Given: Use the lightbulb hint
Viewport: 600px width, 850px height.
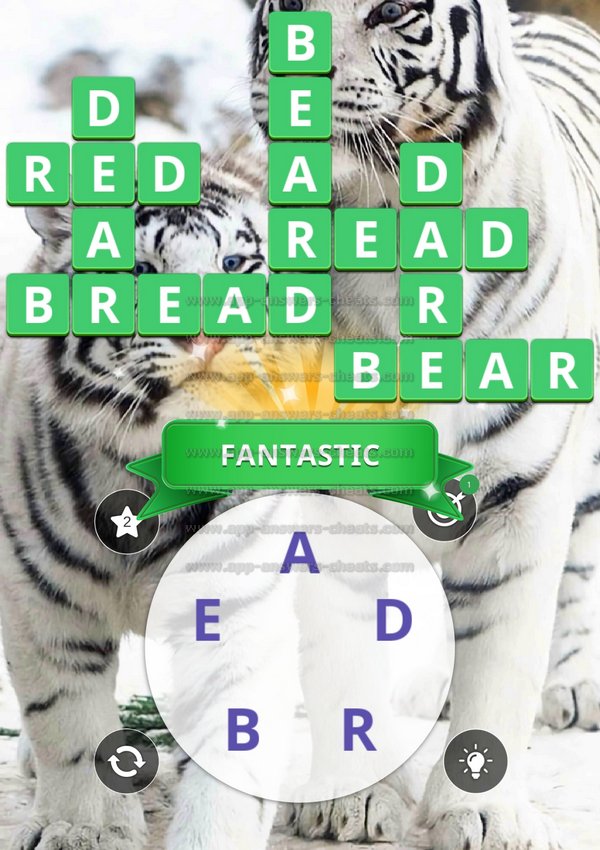Looking at the screenshot, I should [x=475, y=761].
